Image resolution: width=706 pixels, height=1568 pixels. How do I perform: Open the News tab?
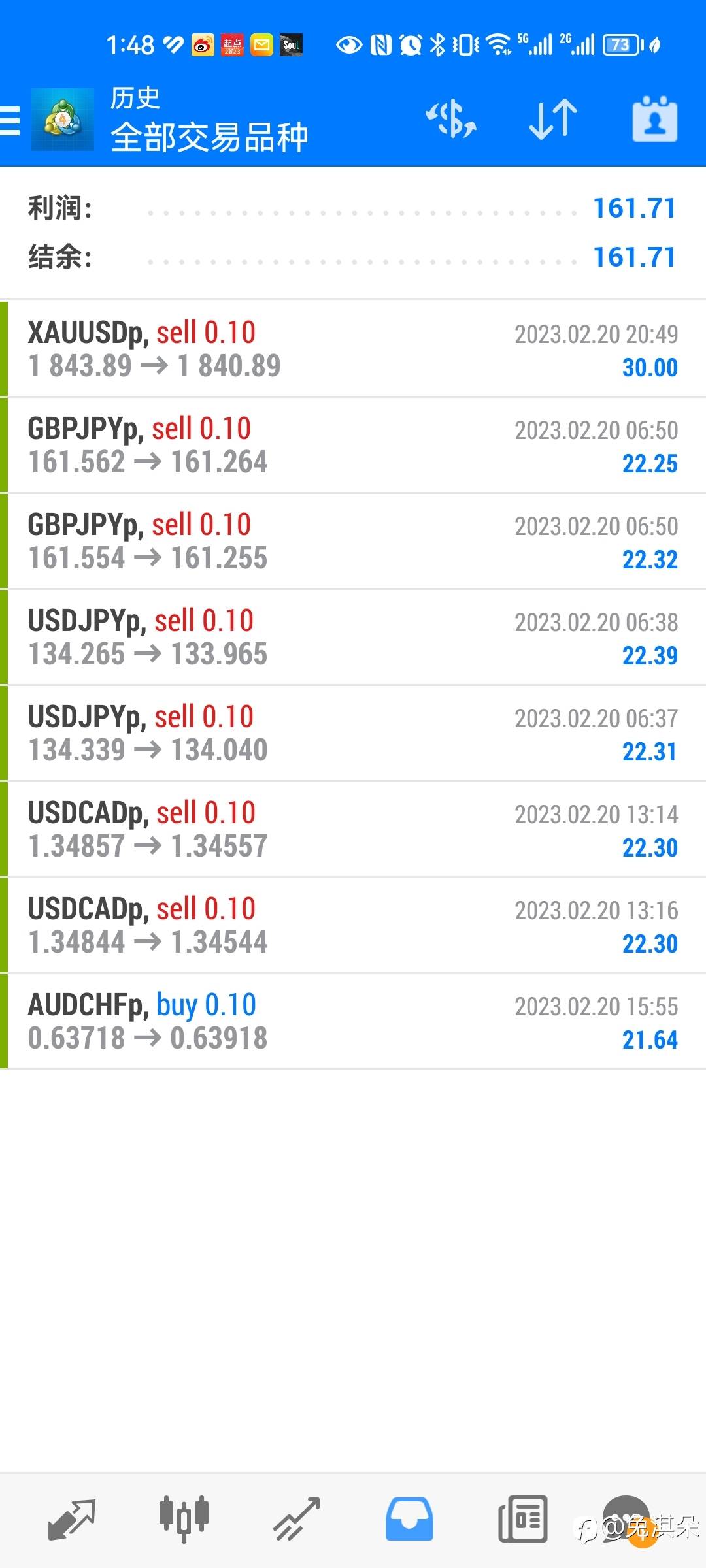[522, 1520]
